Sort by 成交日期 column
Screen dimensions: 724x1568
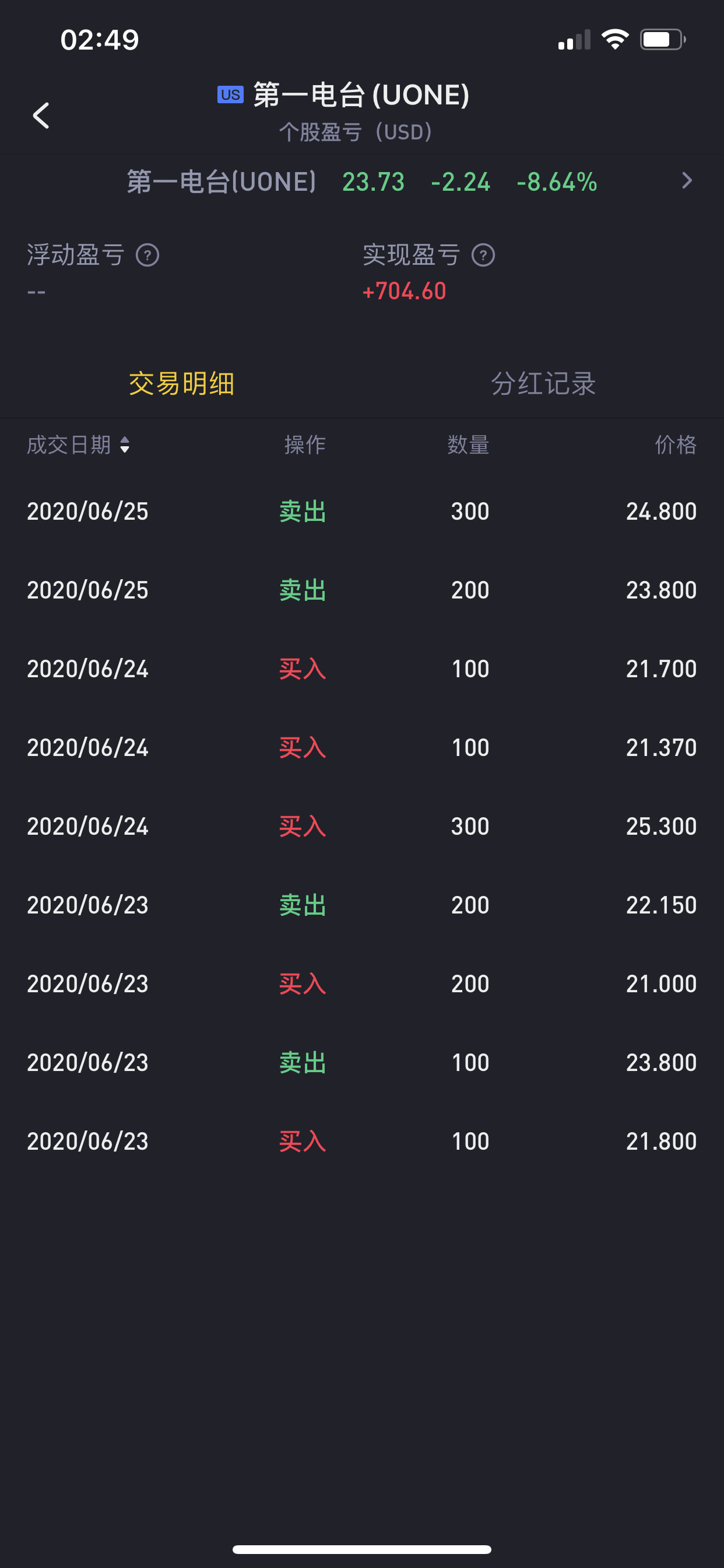[79, 445]
